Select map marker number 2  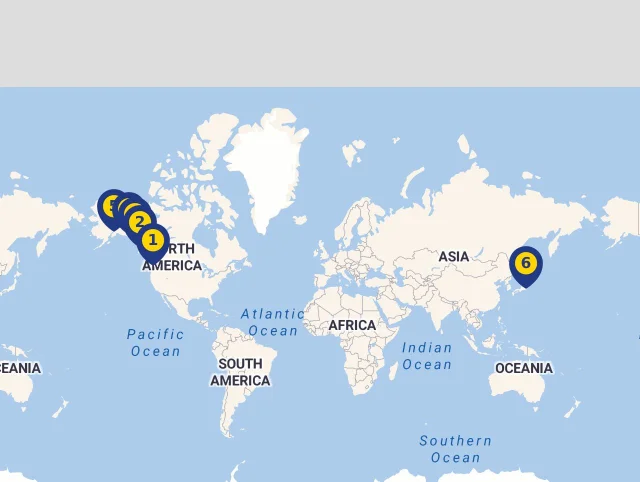tap(141, 223)
